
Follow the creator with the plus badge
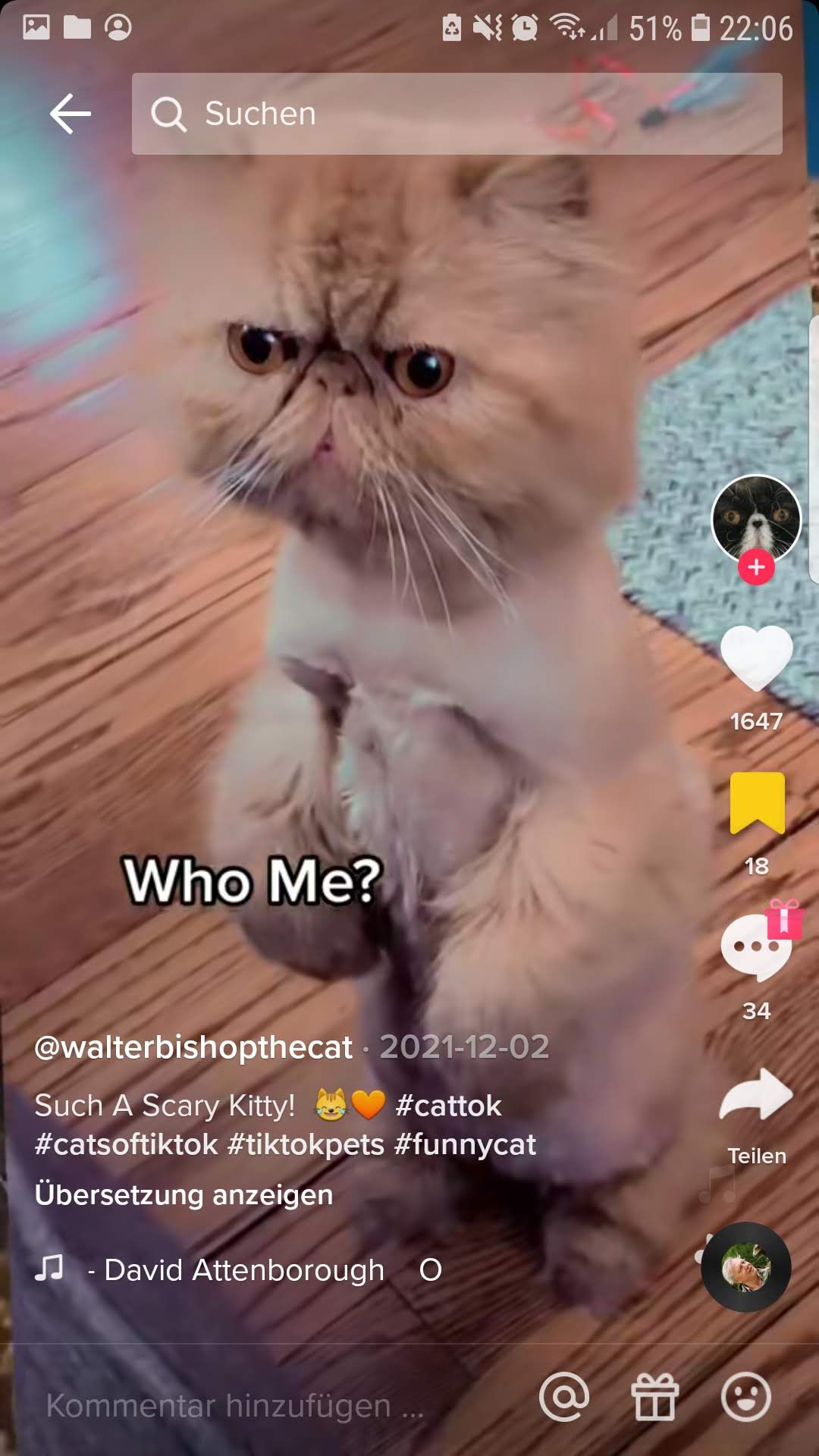click(x=756, y=567)
